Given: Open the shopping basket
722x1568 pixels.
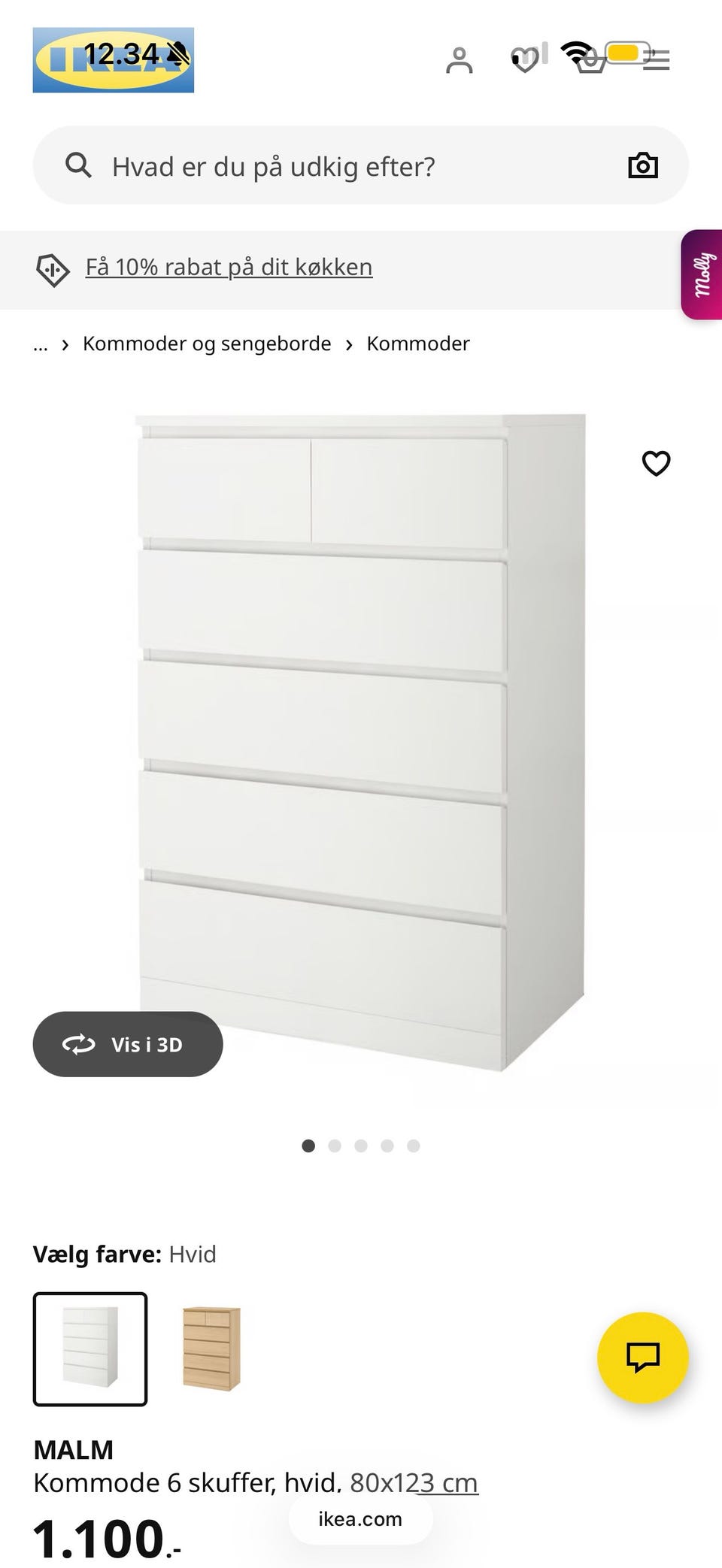Looking at the screenshot, I should [590, 61].
